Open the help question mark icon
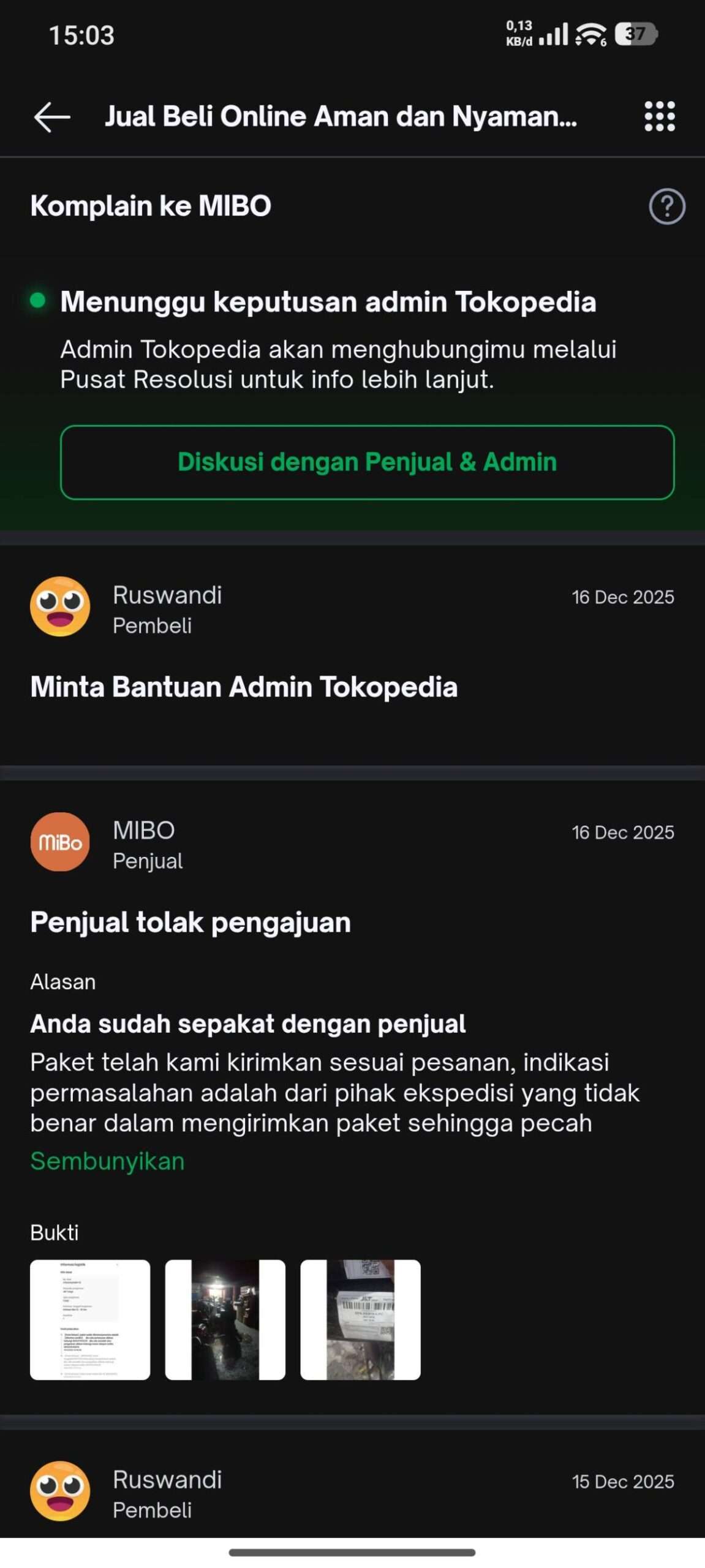Screen dimensions: 705x1568 (x=666, y=206)
